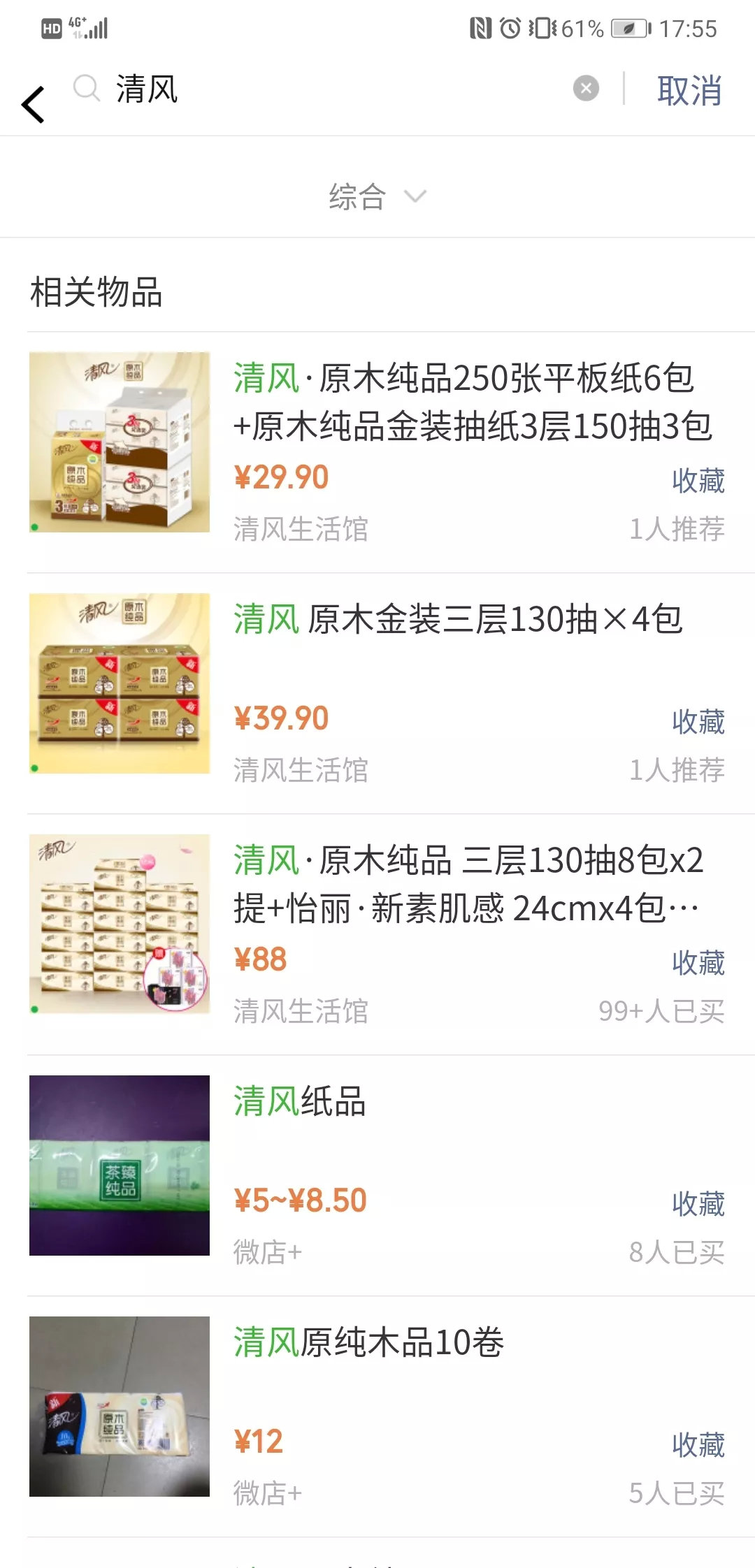Tap 取消 to cancel the search
This screenshot has height=1568, width=755.
click(x=689, y=91)
